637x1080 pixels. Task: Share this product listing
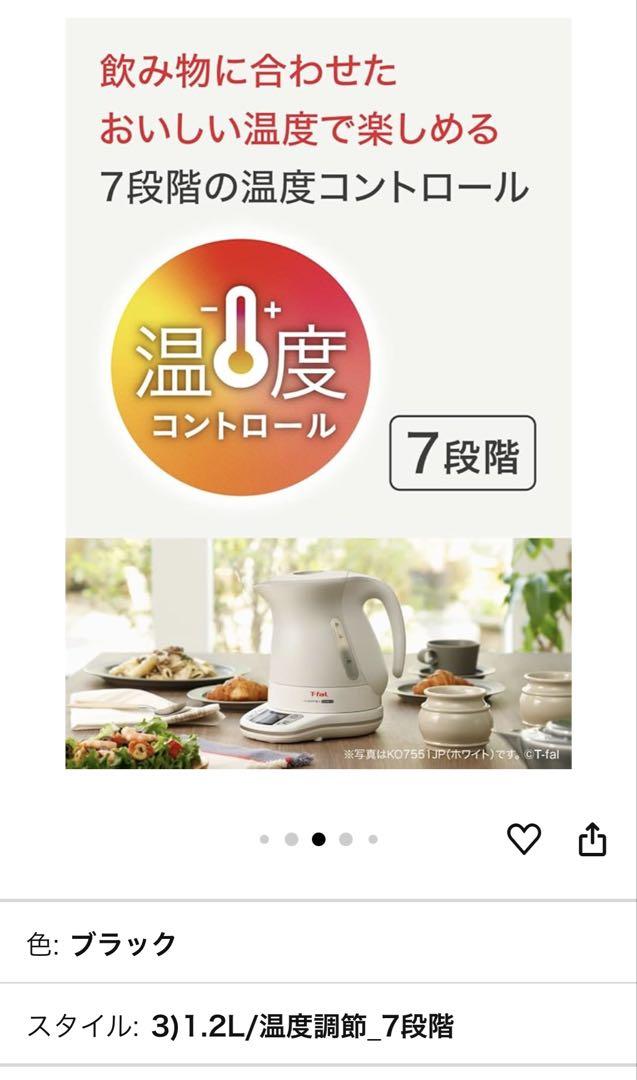coord(592,838)
